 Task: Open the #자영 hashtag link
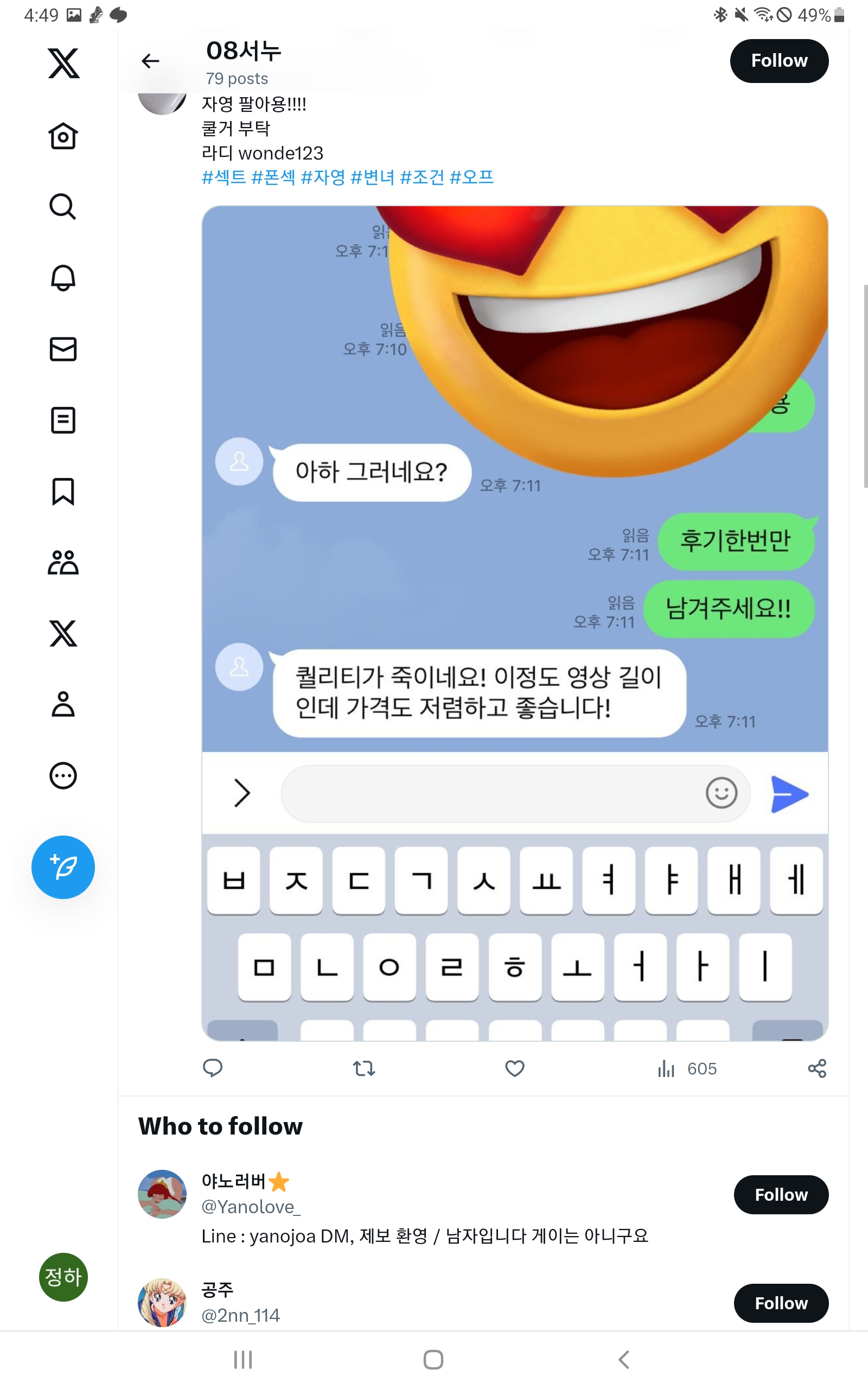point(323,177)
